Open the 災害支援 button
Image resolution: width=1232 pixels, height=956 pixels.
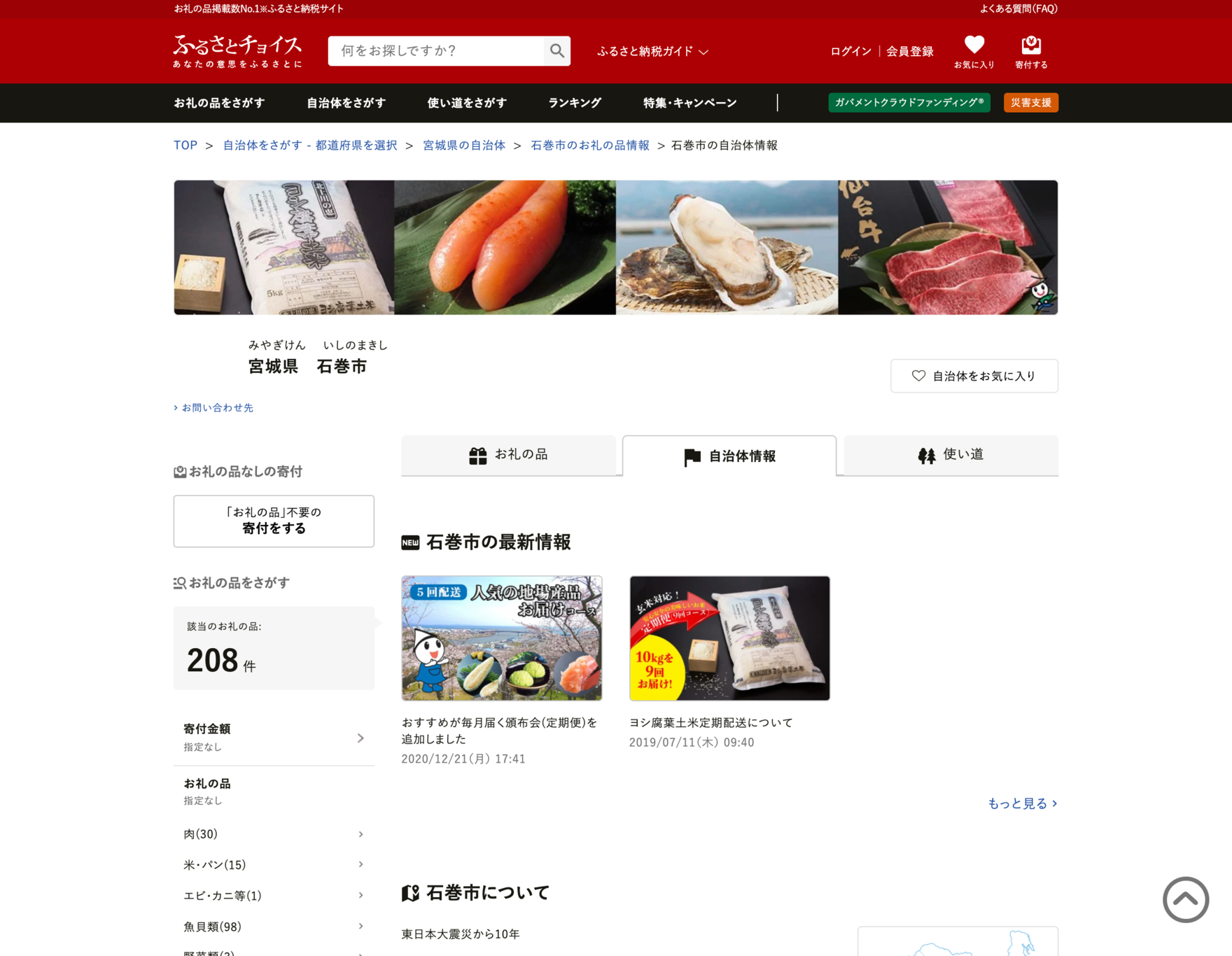coord(1030,103)
